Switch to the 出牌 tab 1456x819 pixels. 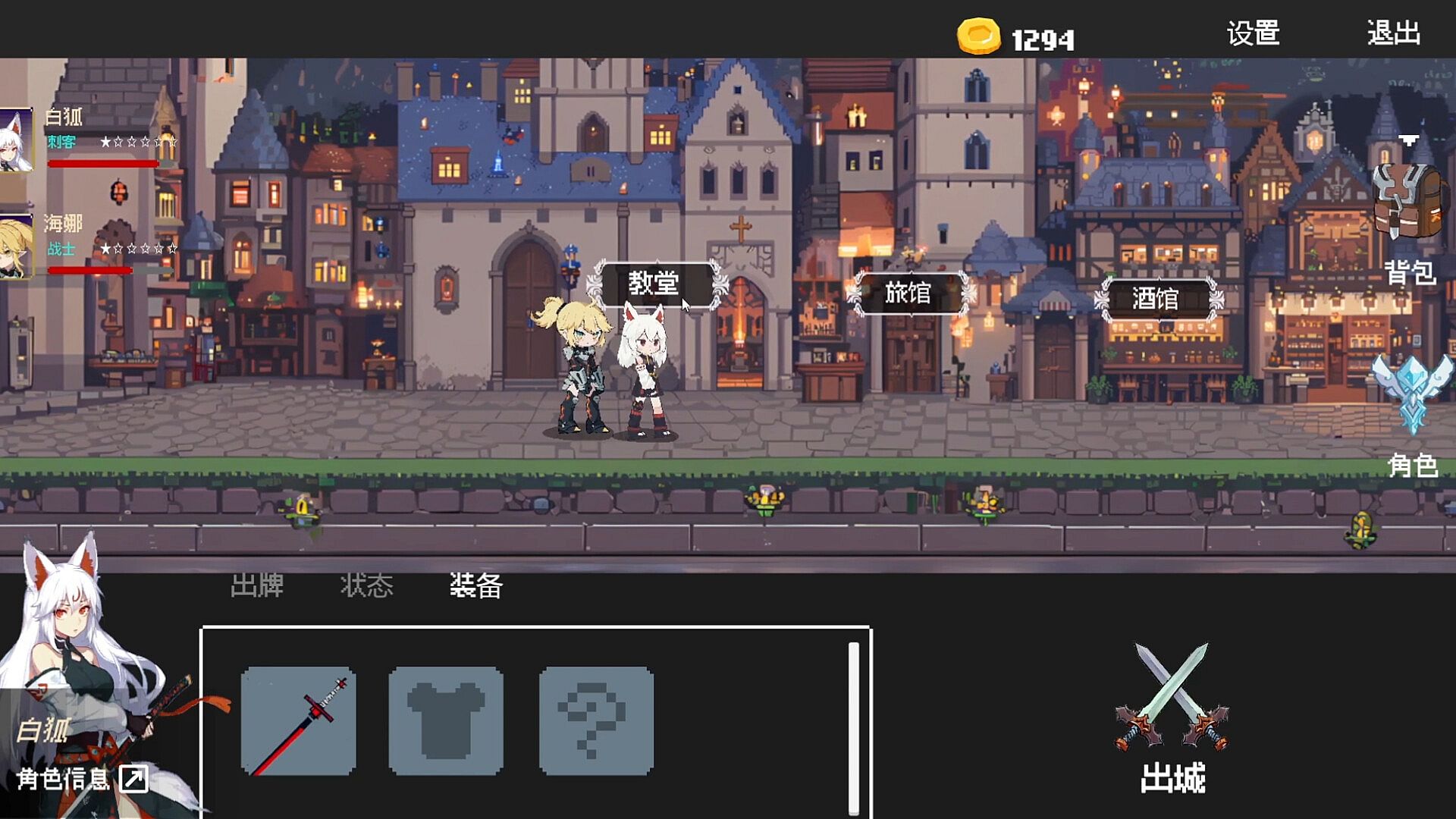tap(257, 585)
